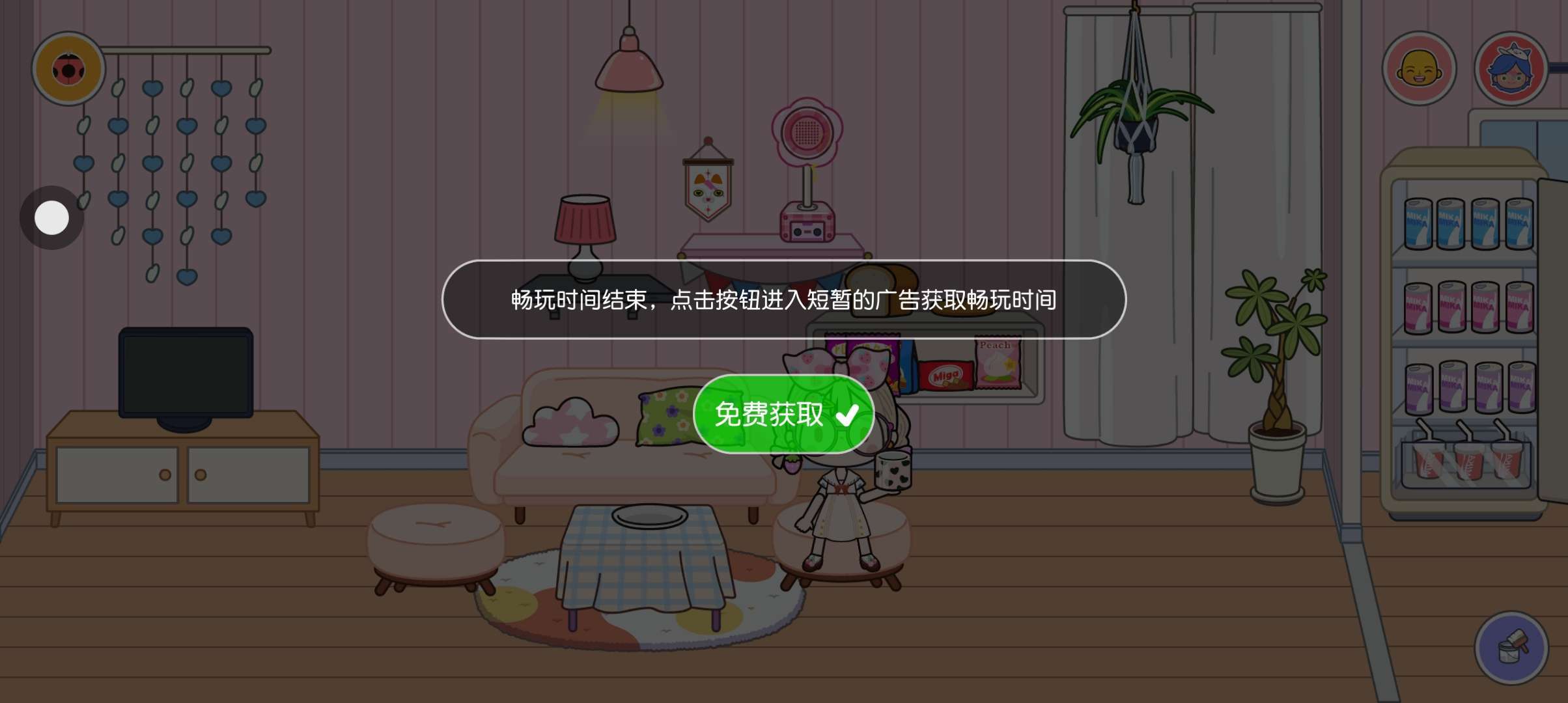The width and height of the screenshot is (1568, 703).
Task: Tap the blue-haired character avatar icon
Action: coord(1511,68)
